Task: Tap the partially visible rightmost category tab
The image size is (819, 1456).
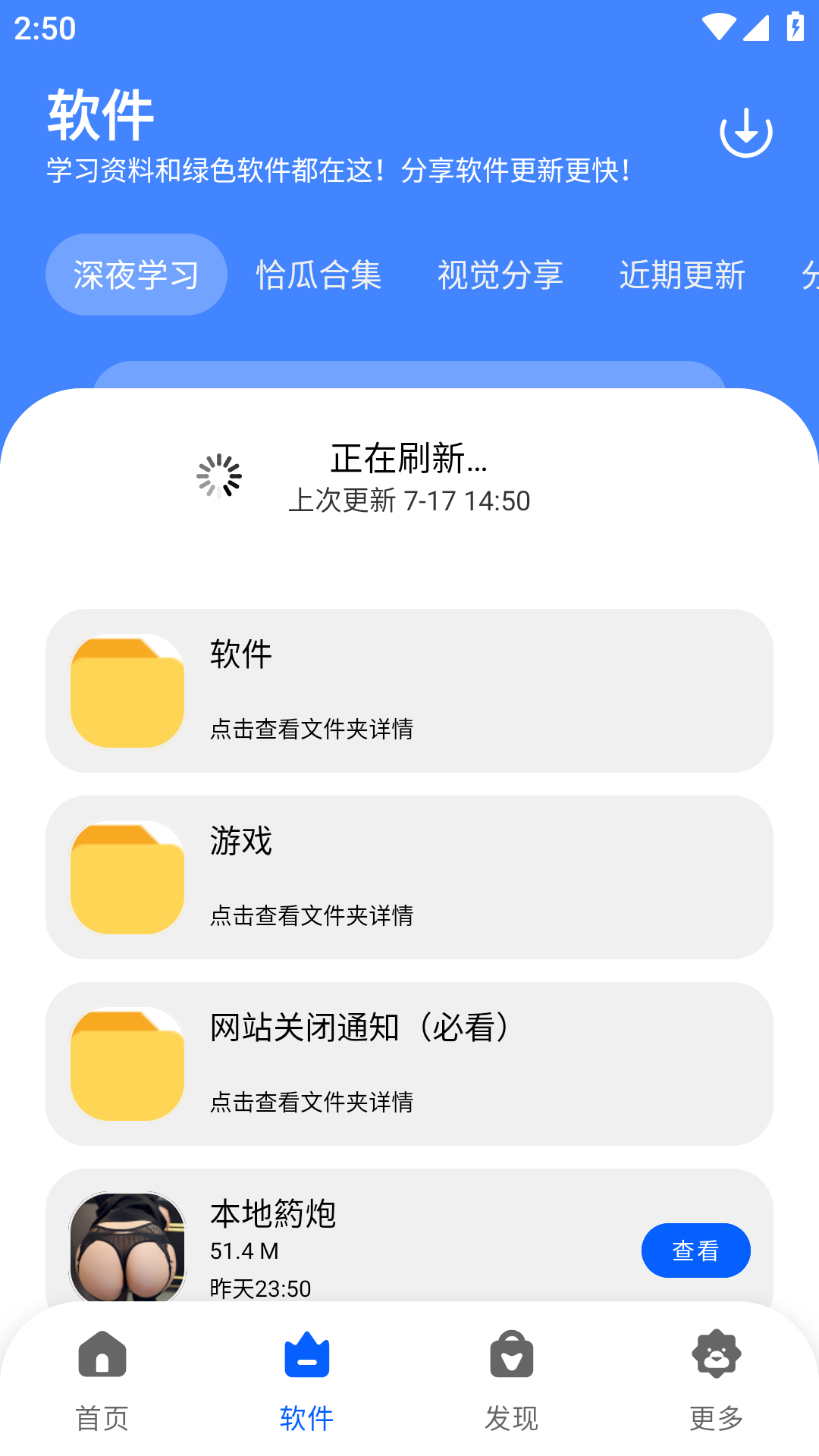Action: (808, 275)
